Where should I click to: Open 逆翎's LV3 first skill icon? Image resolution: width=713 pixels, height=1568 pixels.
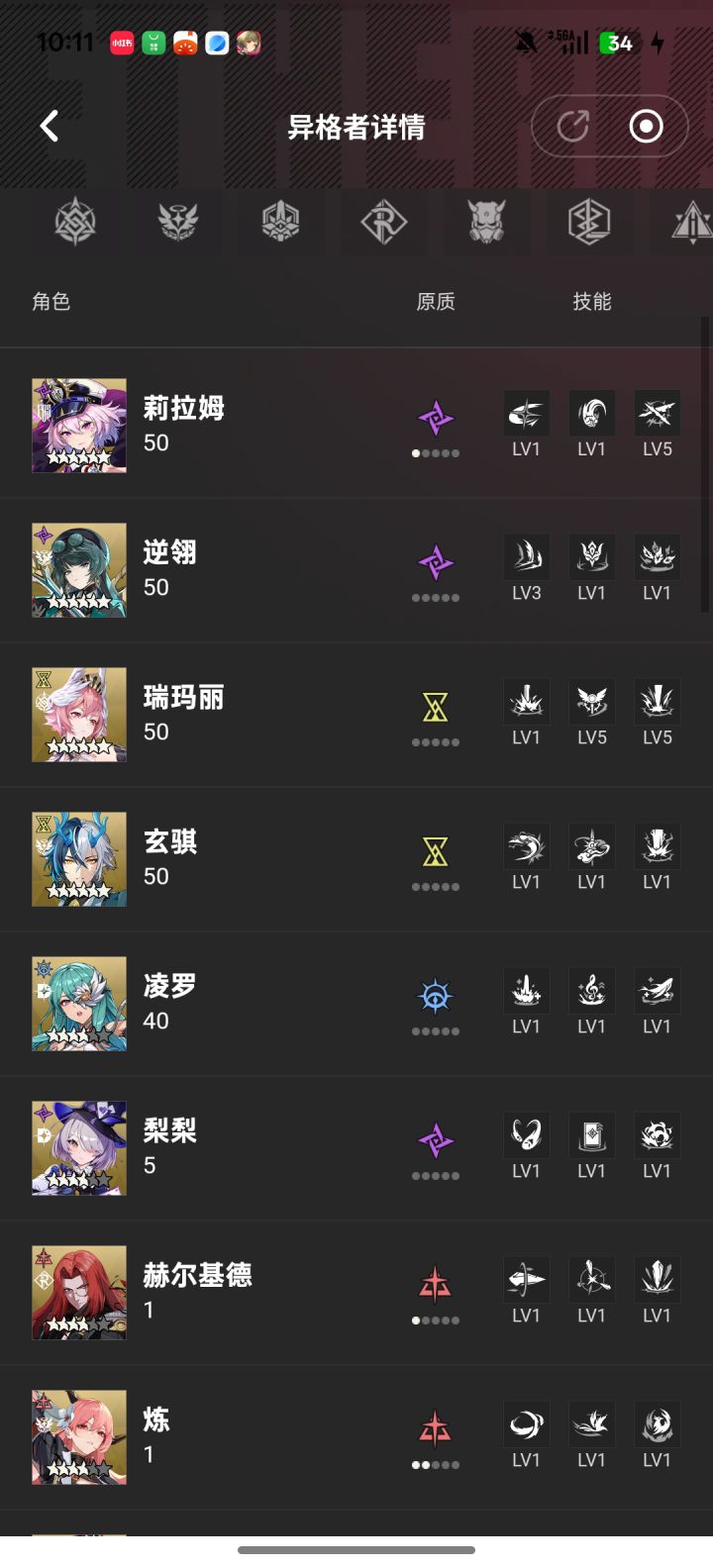[526, 556]
